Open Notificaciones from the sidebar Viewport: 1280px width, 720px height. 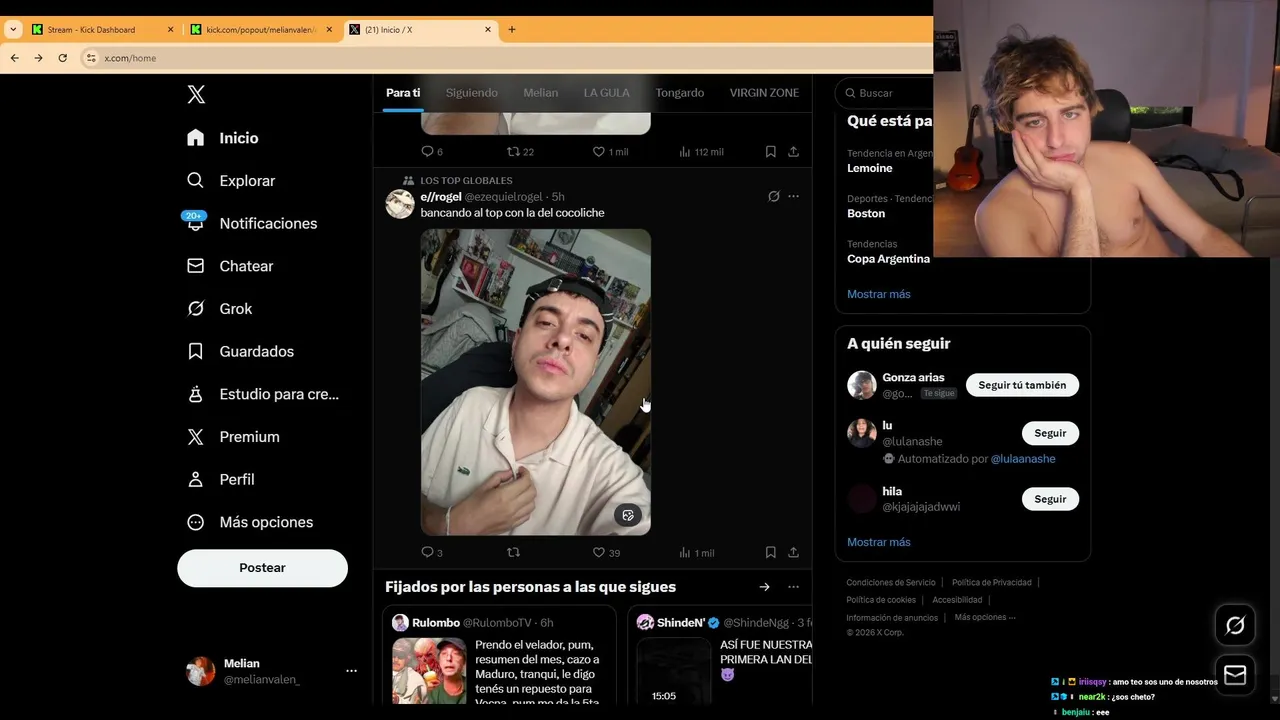[267, 224]
